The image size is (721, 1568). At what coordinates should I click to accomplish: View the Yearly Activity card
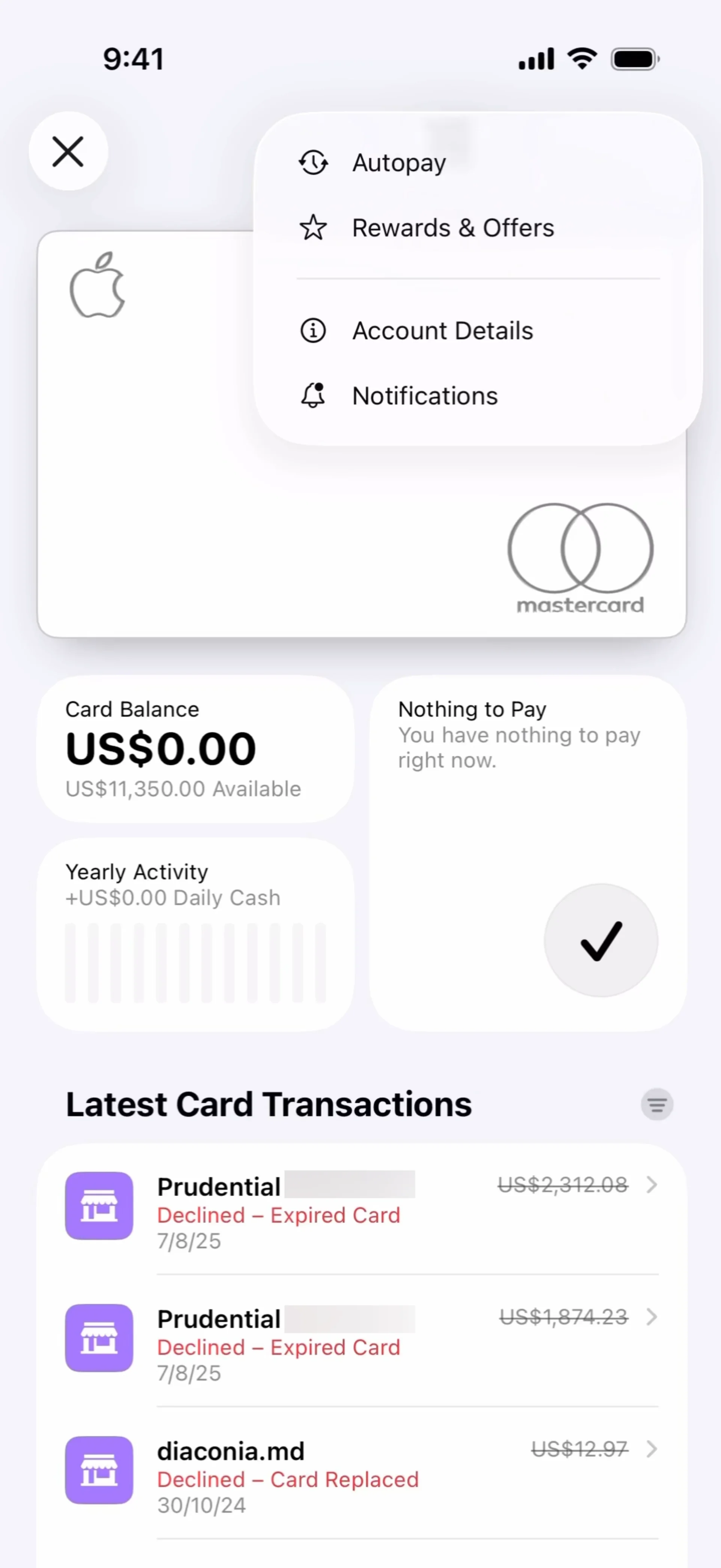click(x=195, y=934)
